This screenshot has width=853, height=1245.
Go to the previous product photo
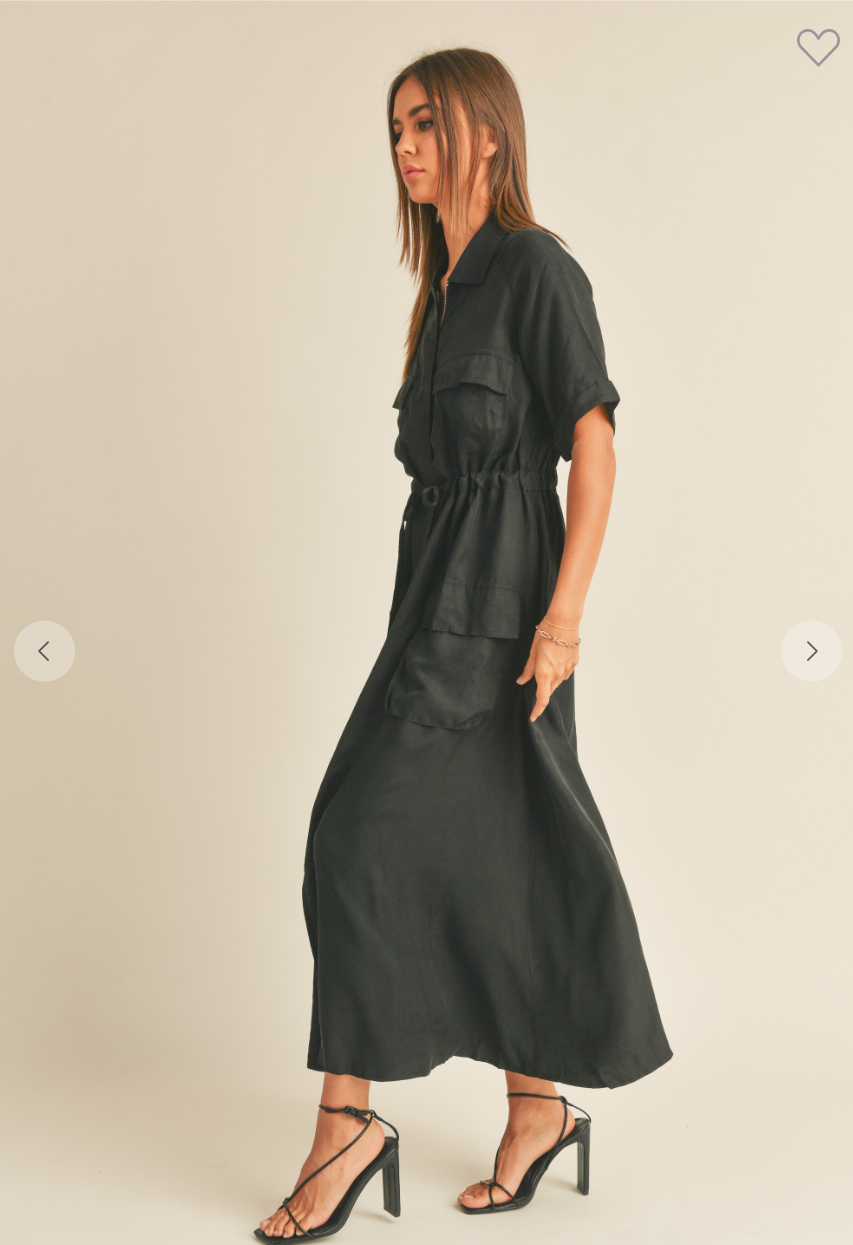tap(44, 651)
